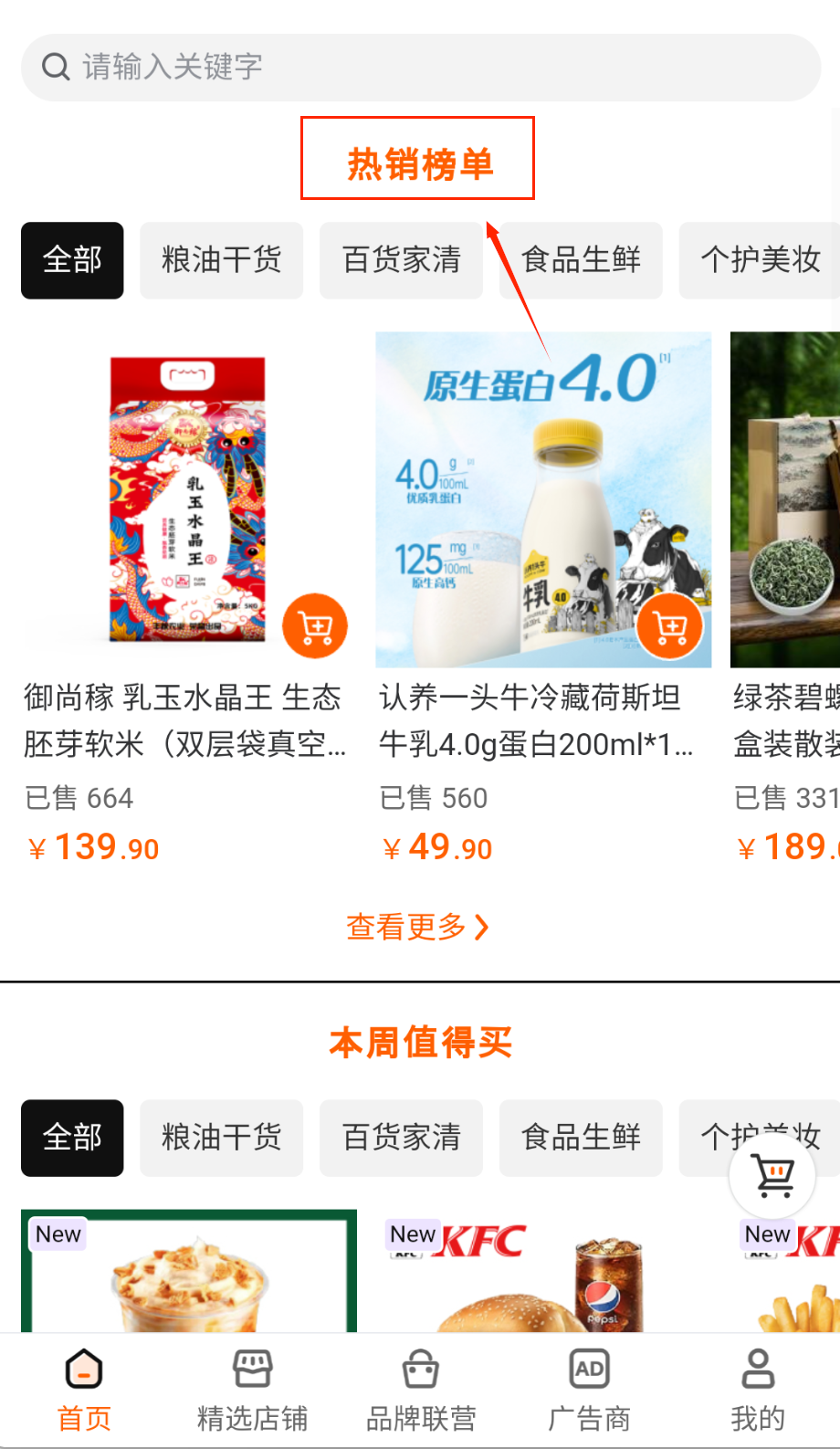Select 百货家清 chip under 本周值得买

[401, 1138]
